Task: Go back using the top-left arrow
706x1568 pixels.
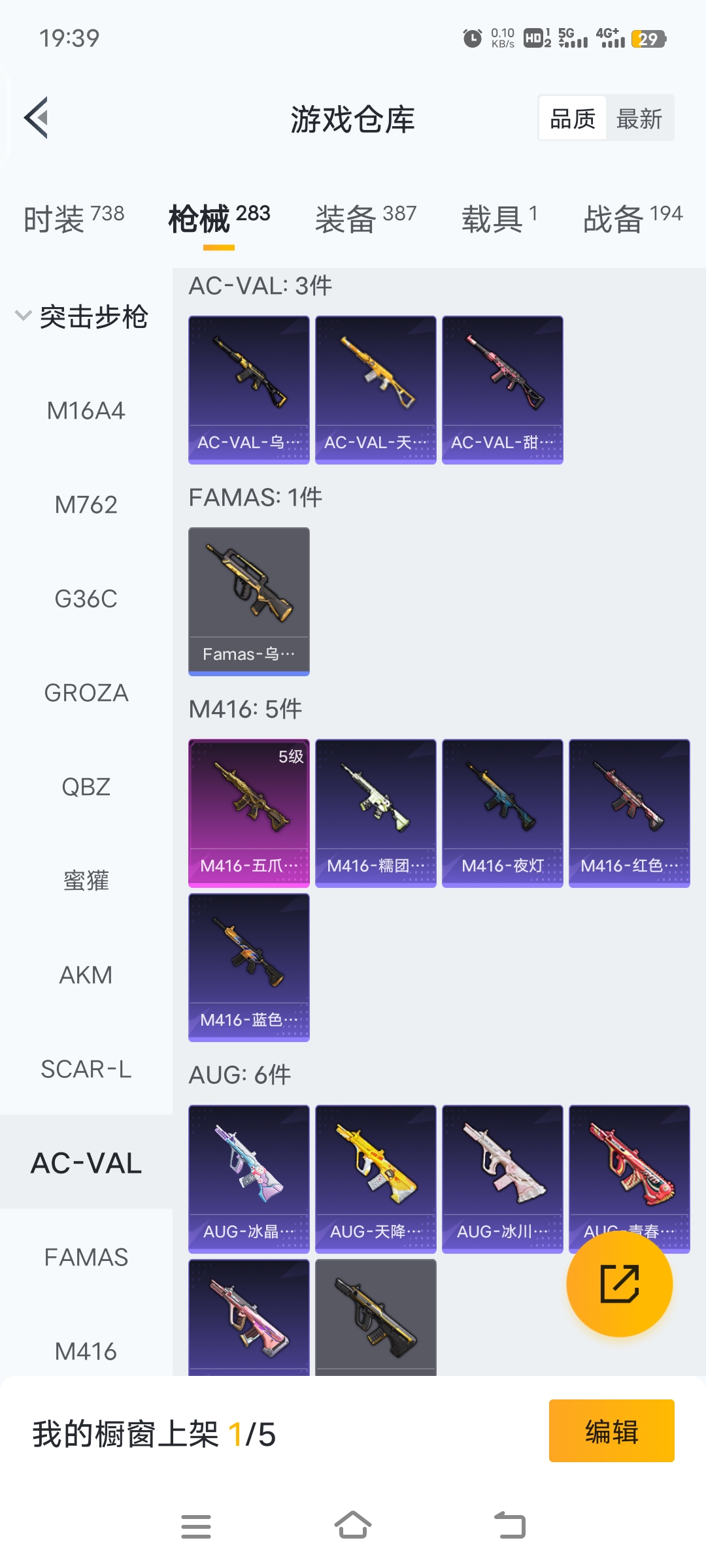Action: pyautogui.click(x=37, y=118)
